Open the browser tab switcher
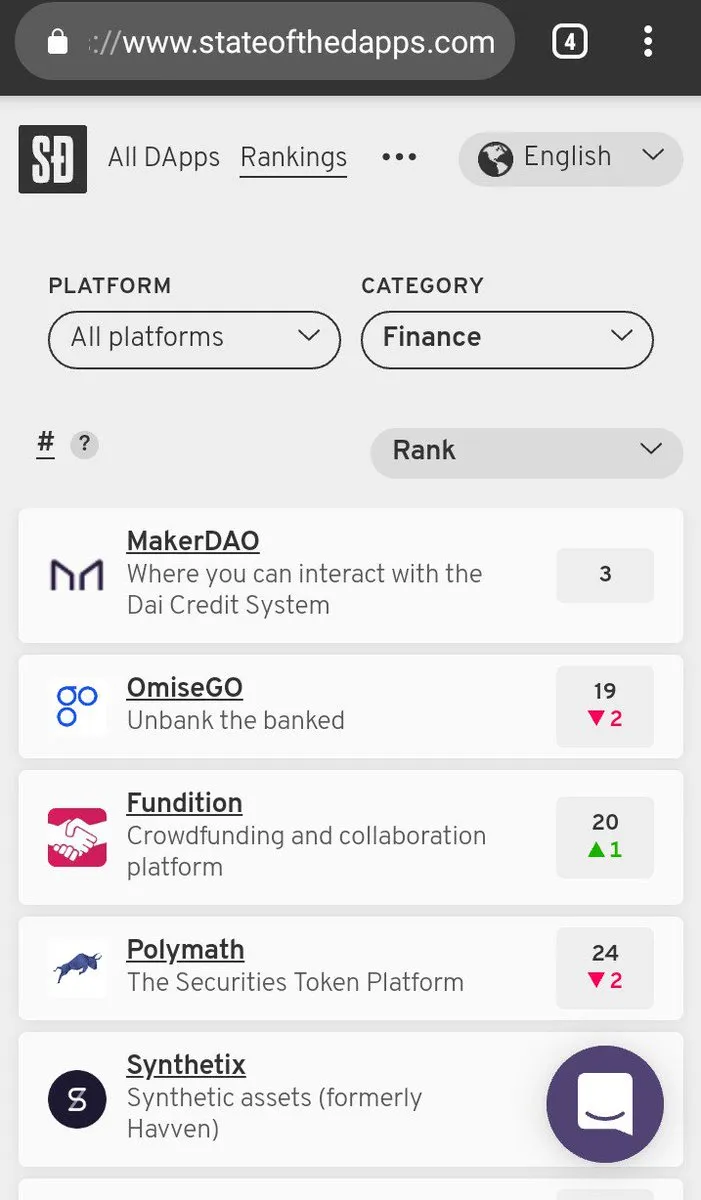 point(569,42)
